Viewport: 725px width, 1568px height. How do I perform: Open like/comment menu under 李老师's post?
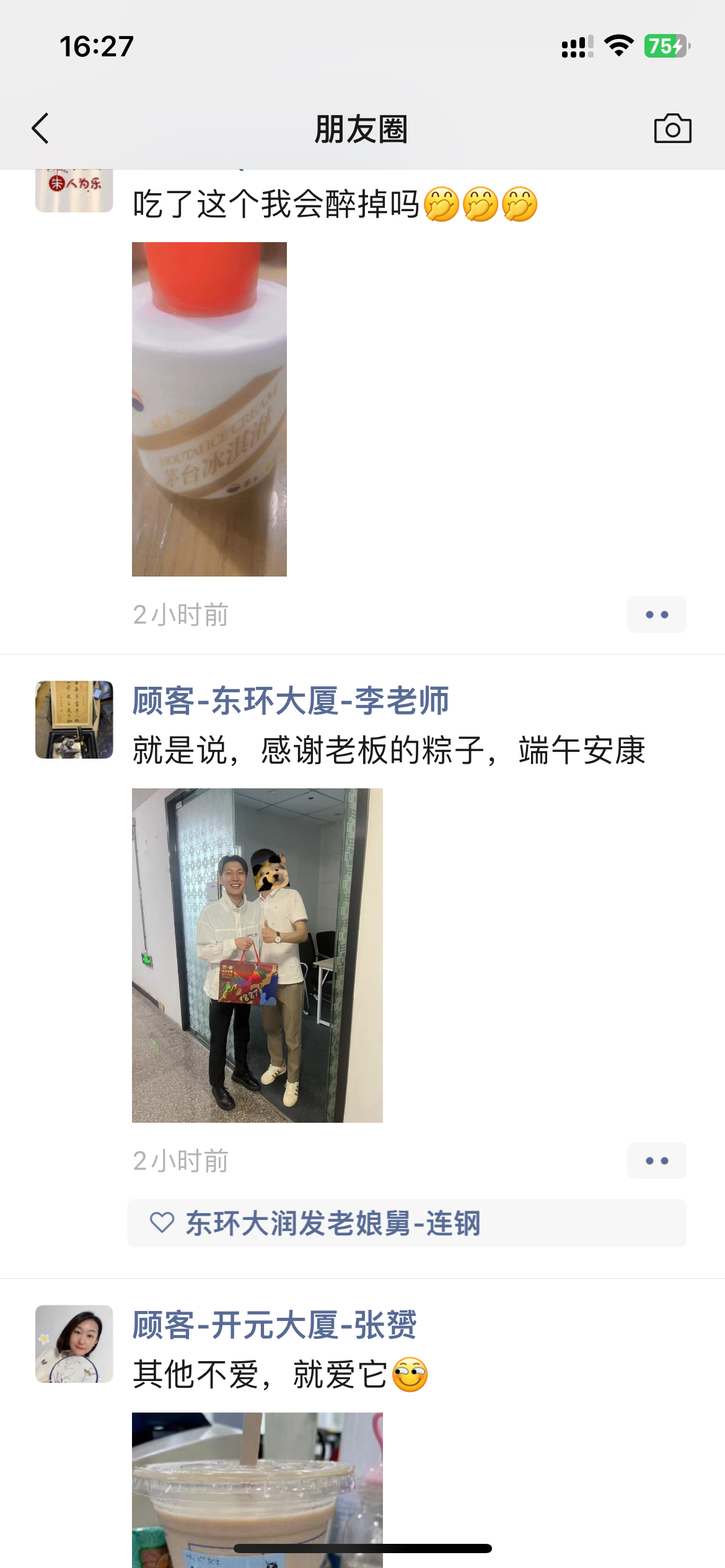coord(656,1161)
